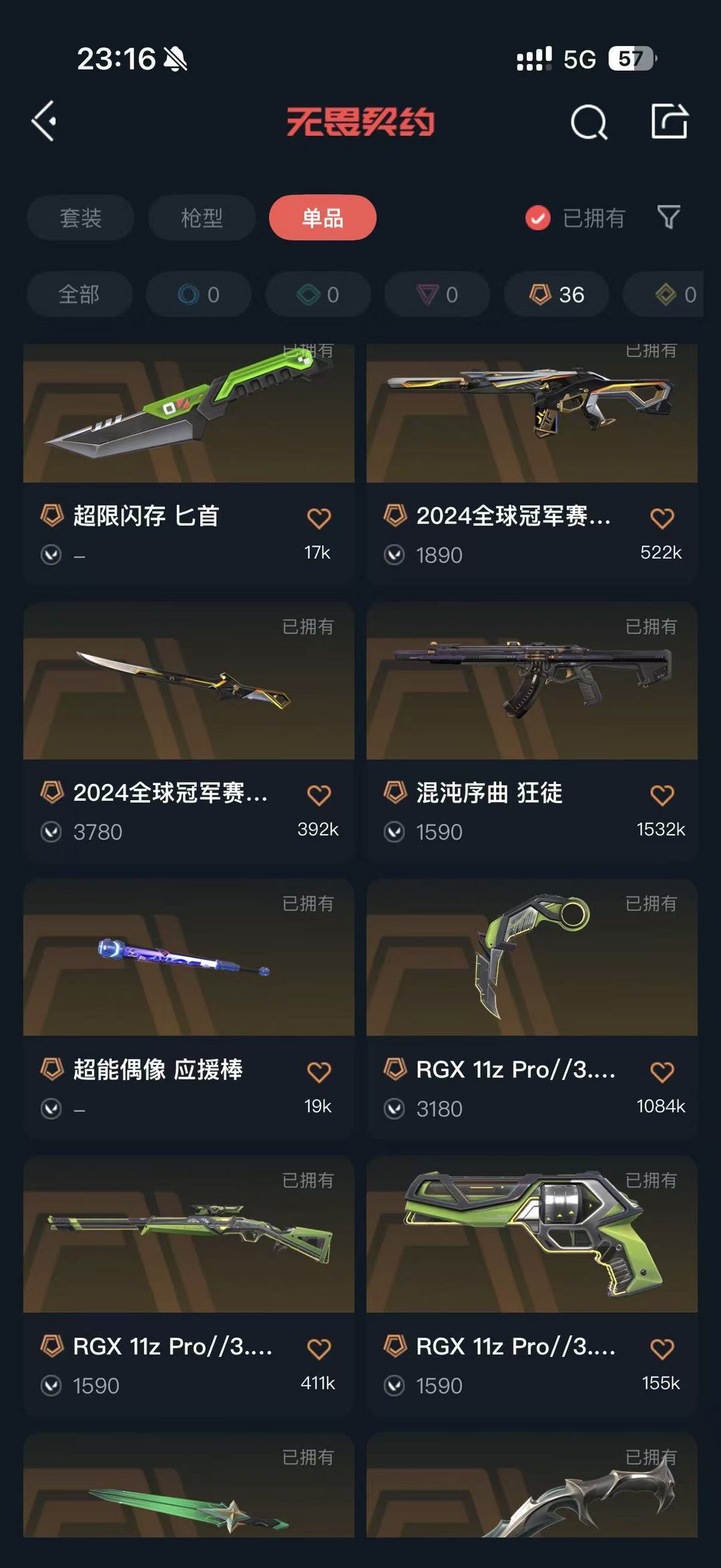Like the 超限闪存 匕首 skin
Screen dimensions: 721x1568
coord(319,518)
